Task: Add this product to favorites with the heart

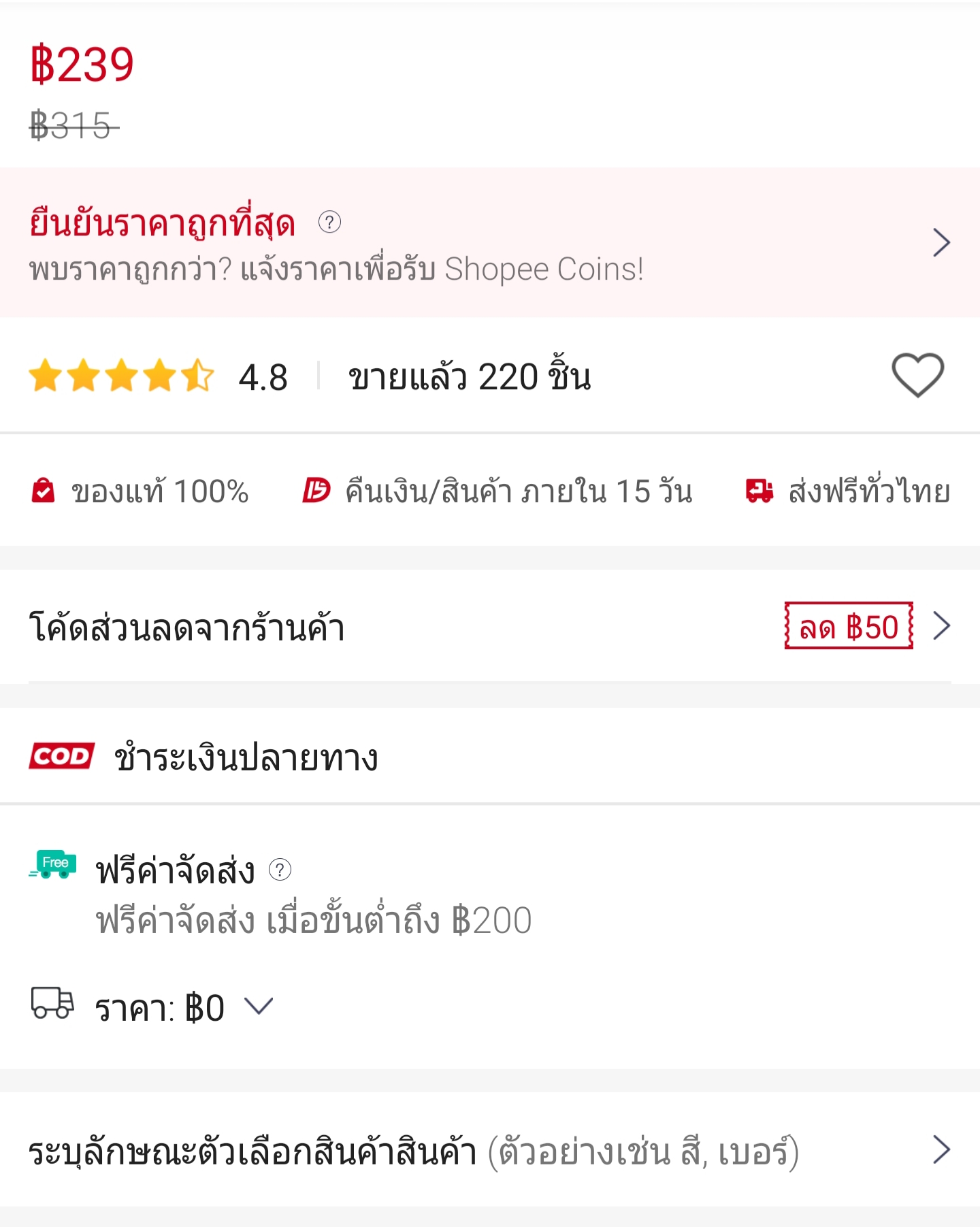Action: [x=917, y=375]
